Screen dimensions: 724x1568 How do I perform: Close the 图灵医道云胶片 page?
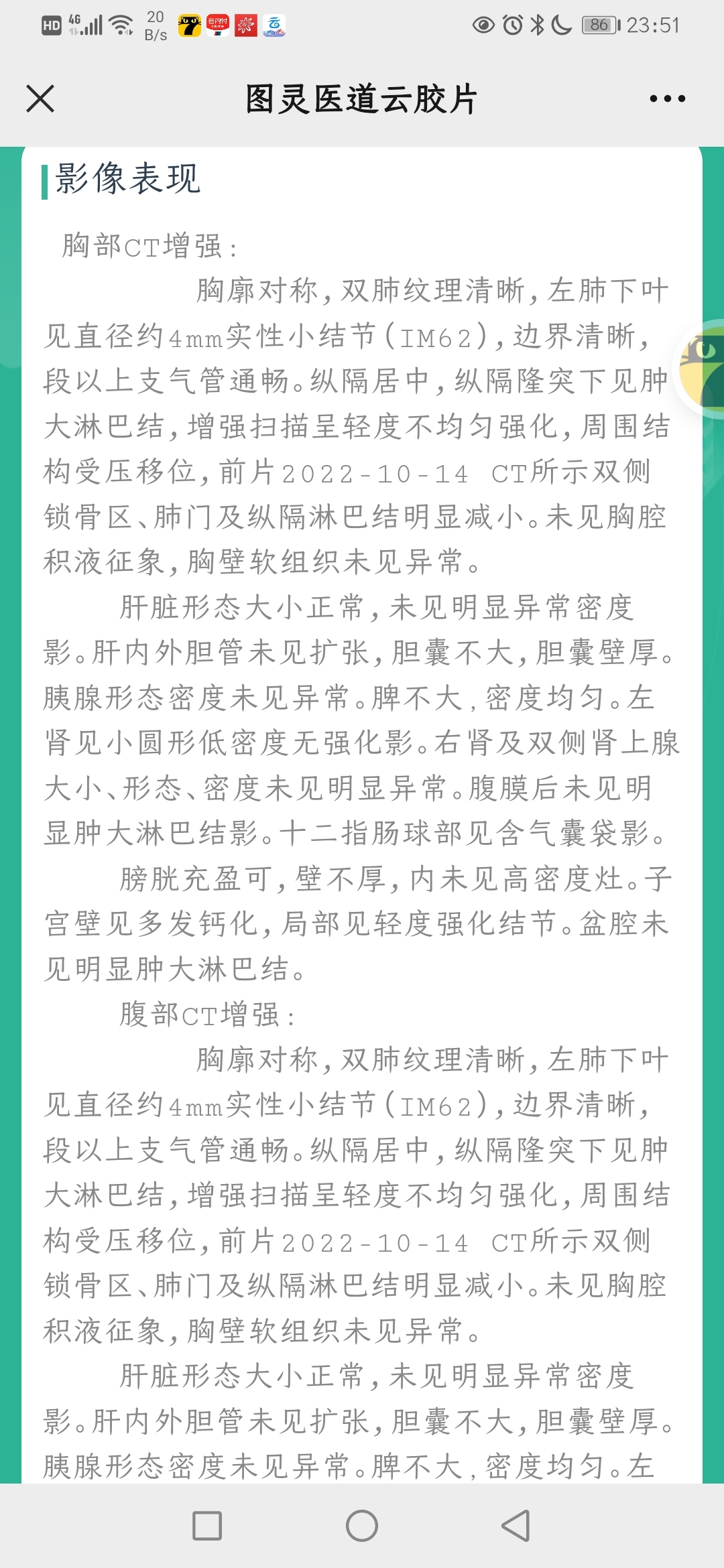pyautogui.click(x=40, y=99)
